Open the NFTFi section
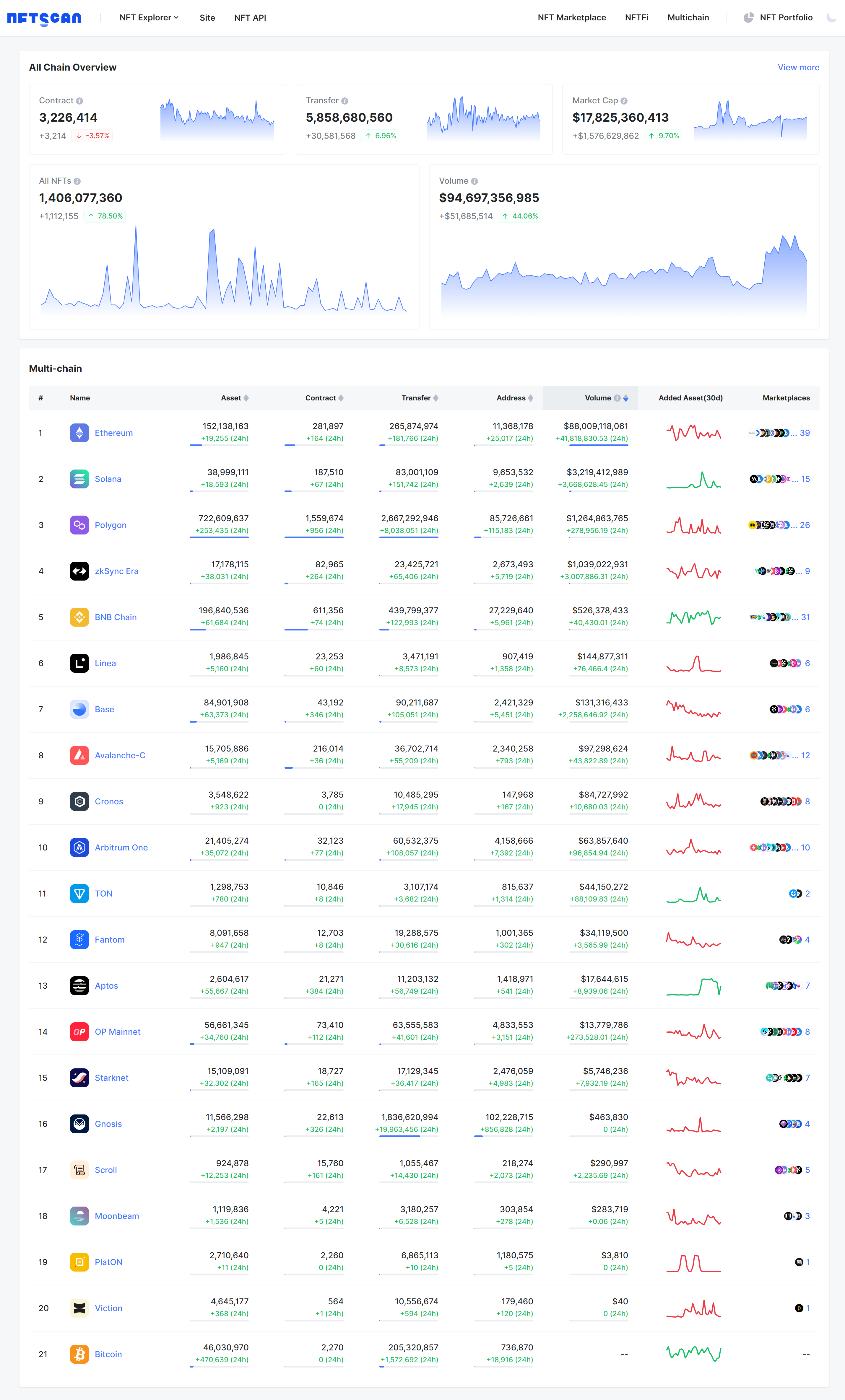 (x=636, y=18)
